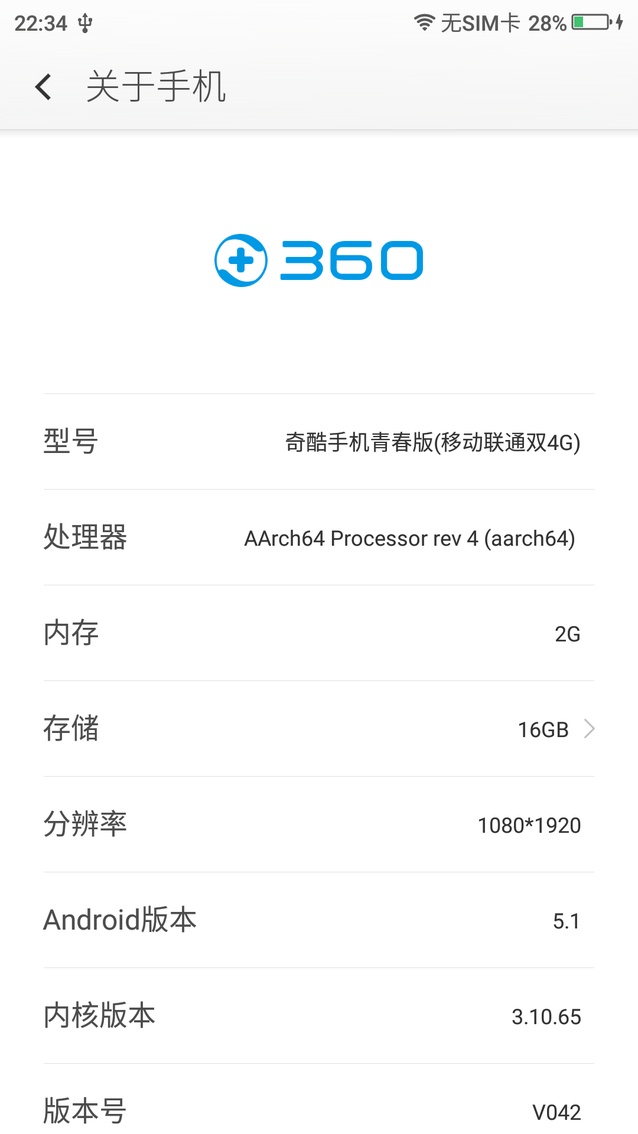
Task: Open the 存储 16GB storage details
Action: [x=318, y=729]
